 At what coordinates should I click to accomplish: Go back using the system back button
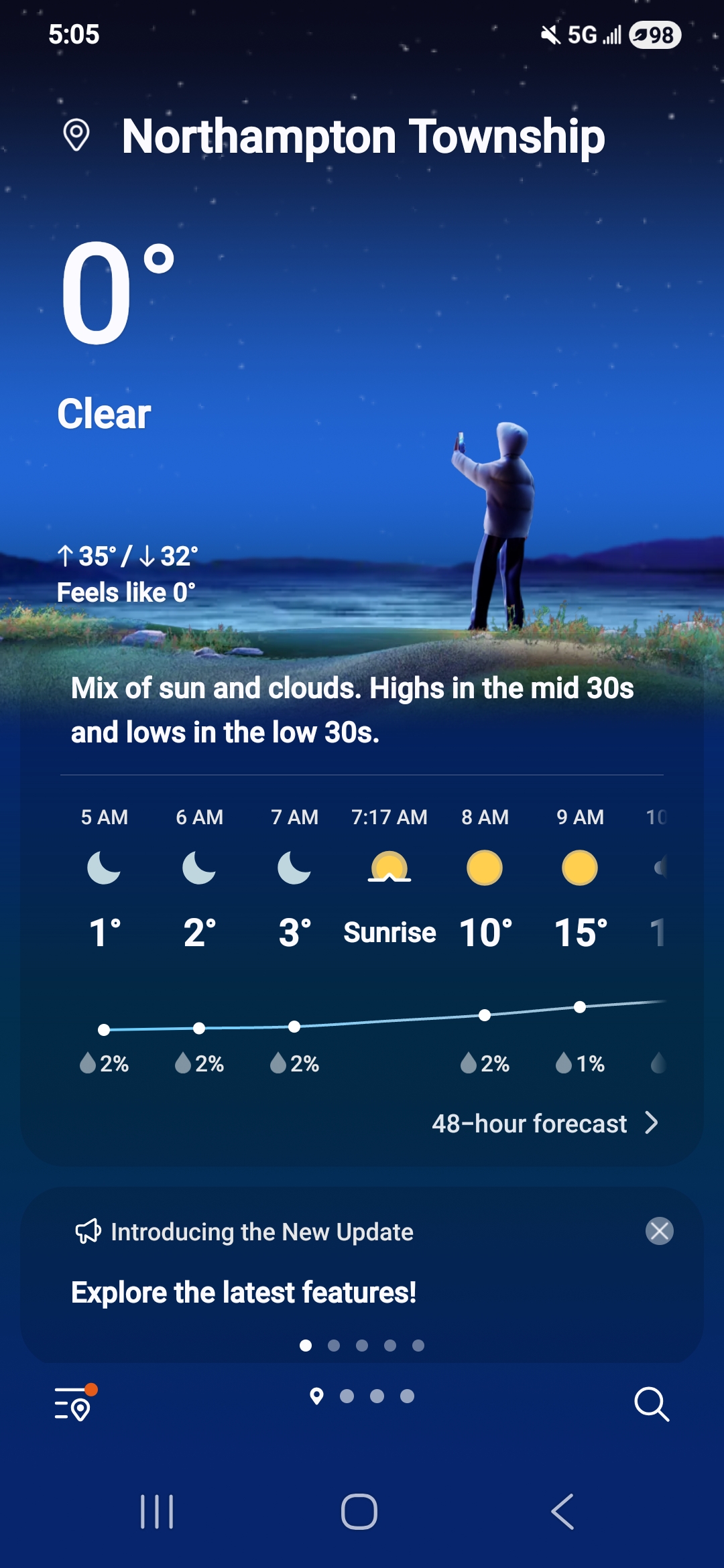562,1512
